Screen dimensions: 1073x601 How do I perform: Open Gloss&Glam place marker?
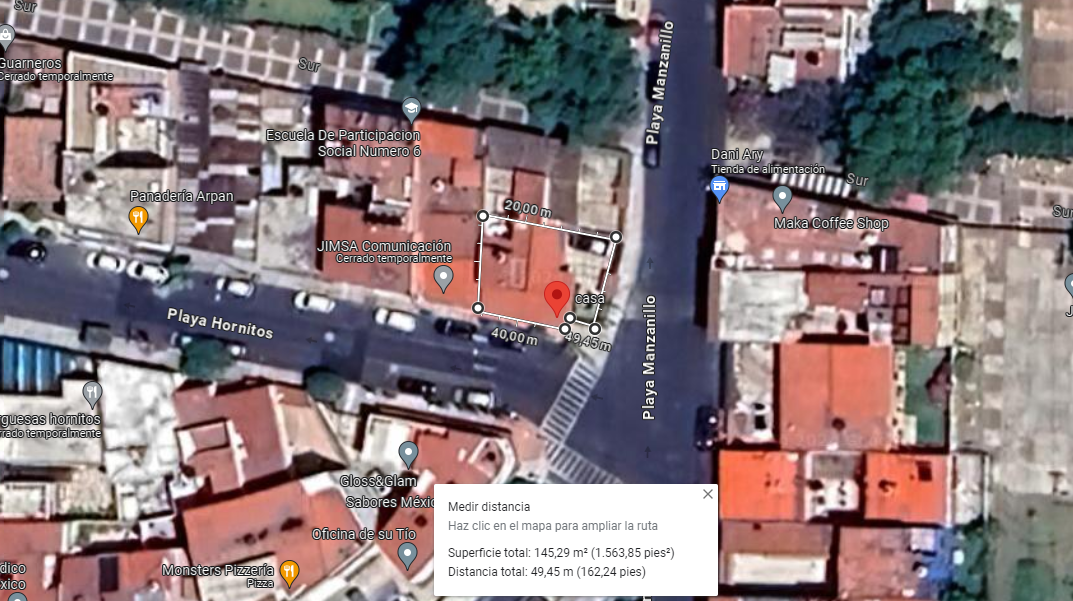(408, 452)
